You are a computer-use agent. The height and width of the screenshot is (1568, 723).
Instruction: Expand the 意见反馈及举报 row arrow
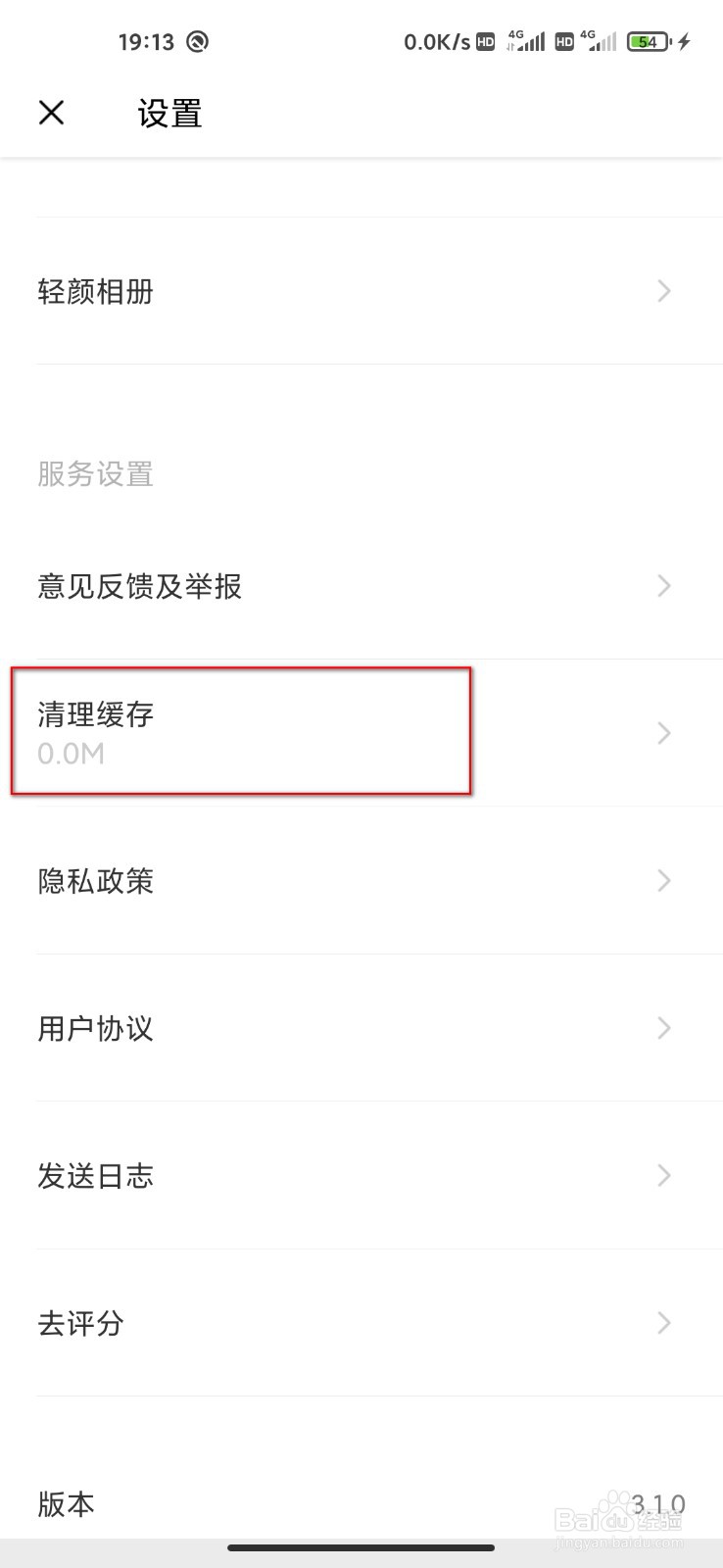663,586
